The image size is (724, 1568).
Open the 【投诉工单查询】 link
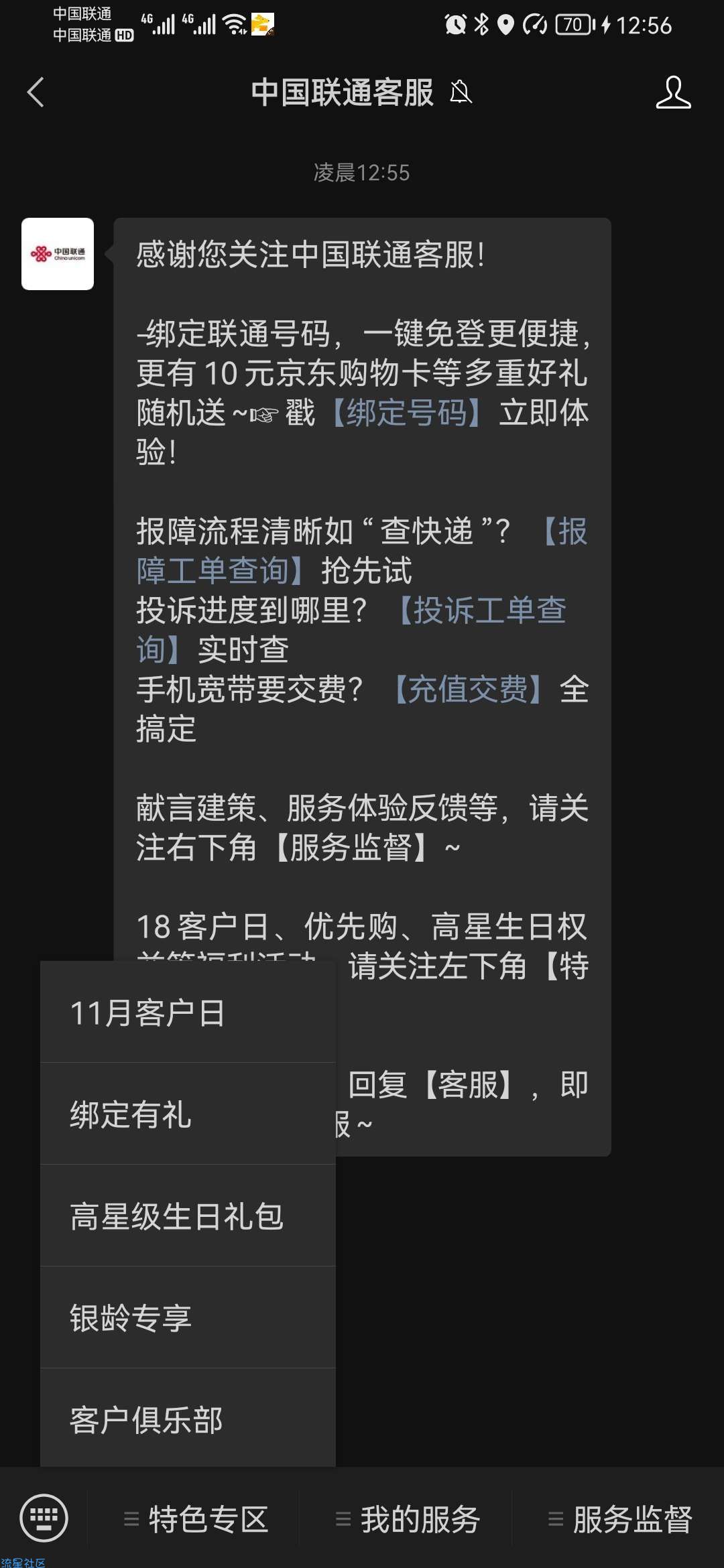point(483,610)
